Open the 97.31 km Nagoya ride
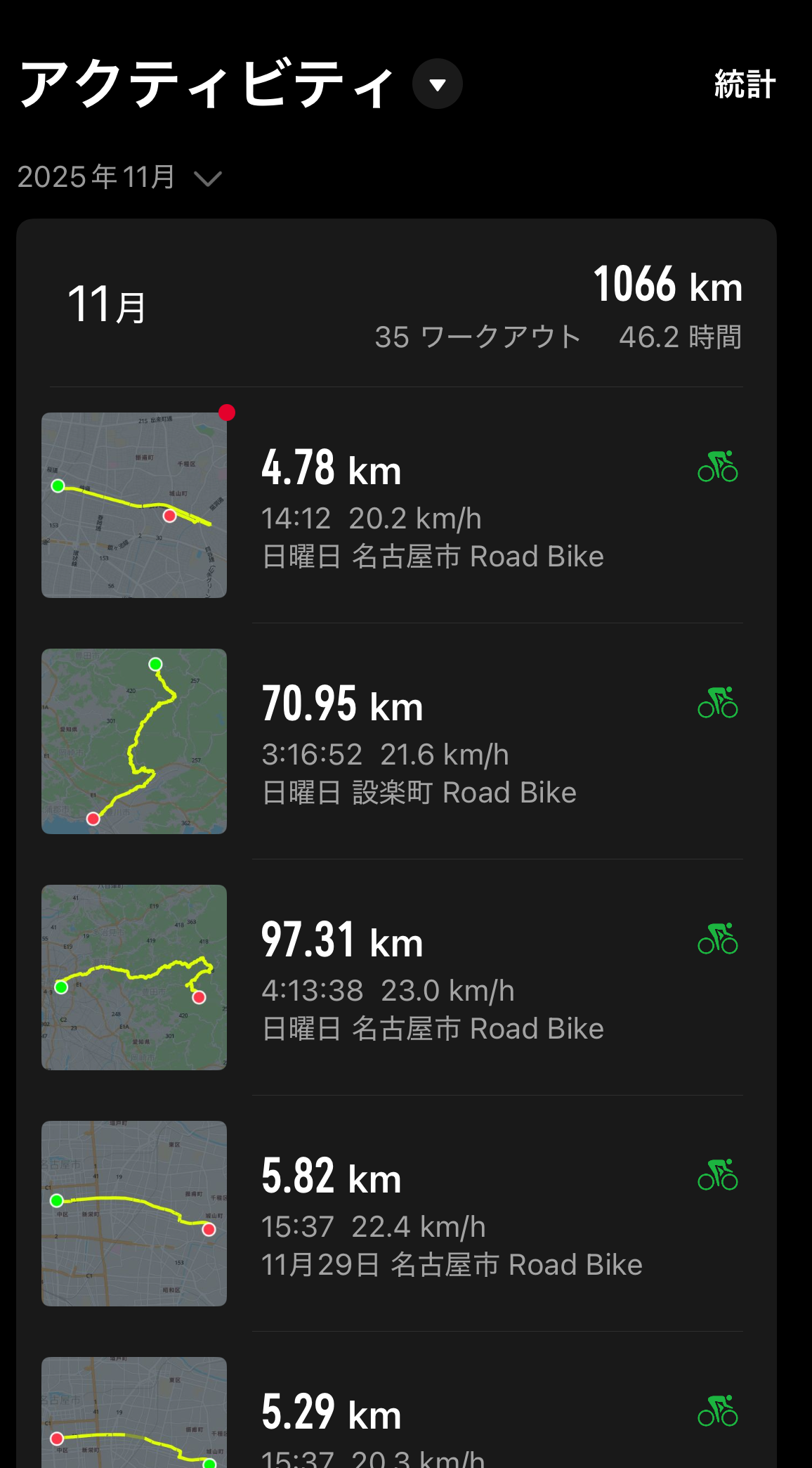This screenshot has height=1468, width=812. point(432,978)
